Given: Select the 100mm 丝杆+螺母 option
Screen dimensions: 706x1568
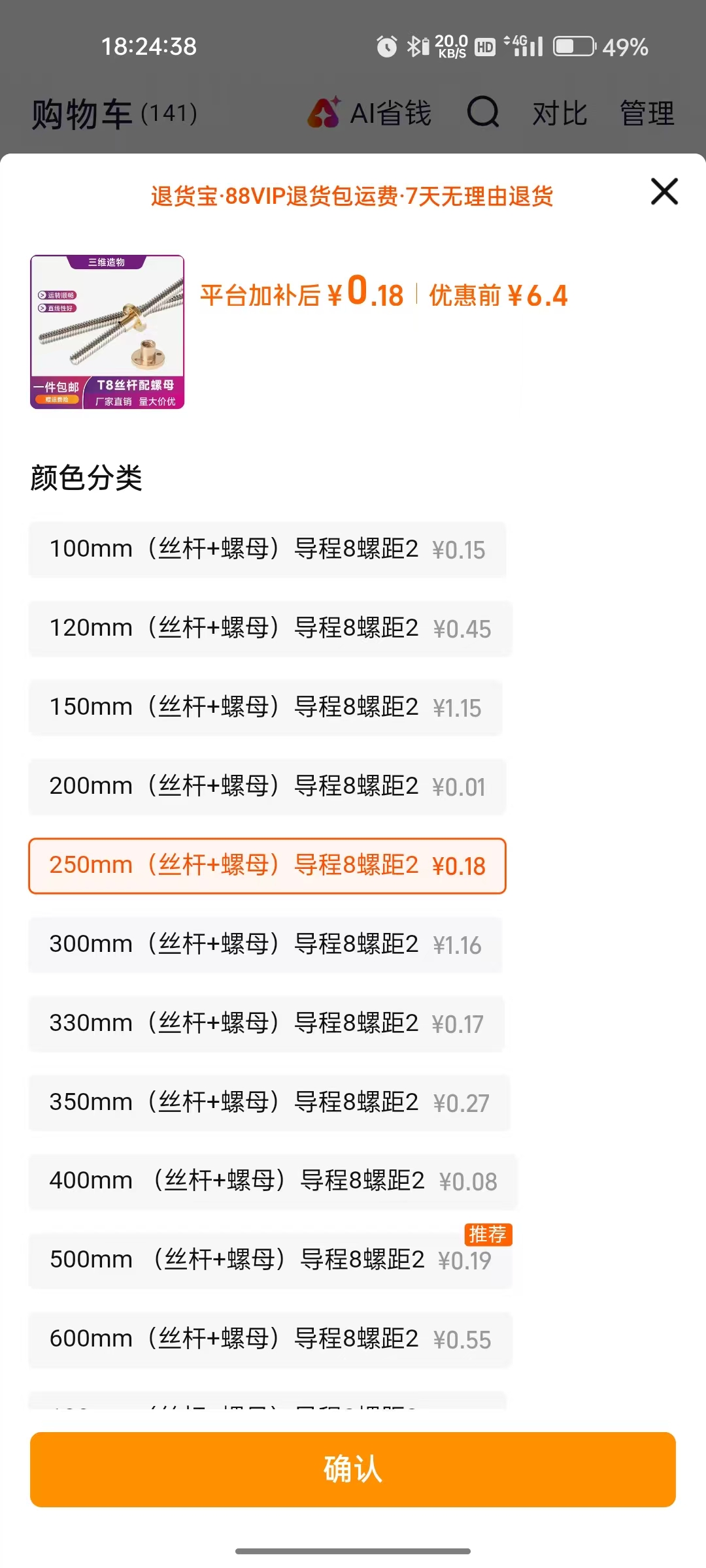Looking at the screenshot, I should pyautogui.click(x=267, y=549).
